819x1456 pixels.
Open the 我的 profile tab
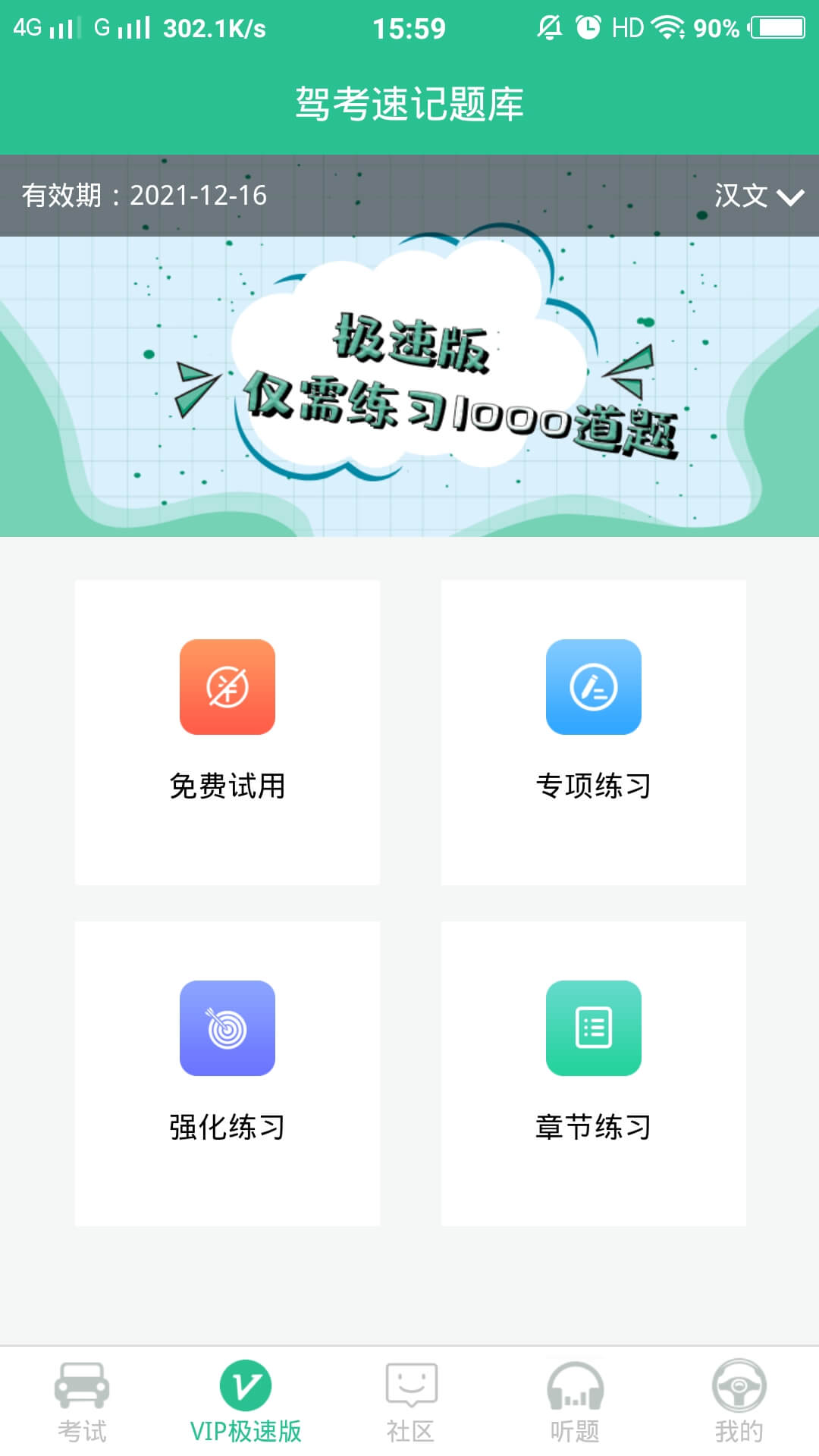738,1401
